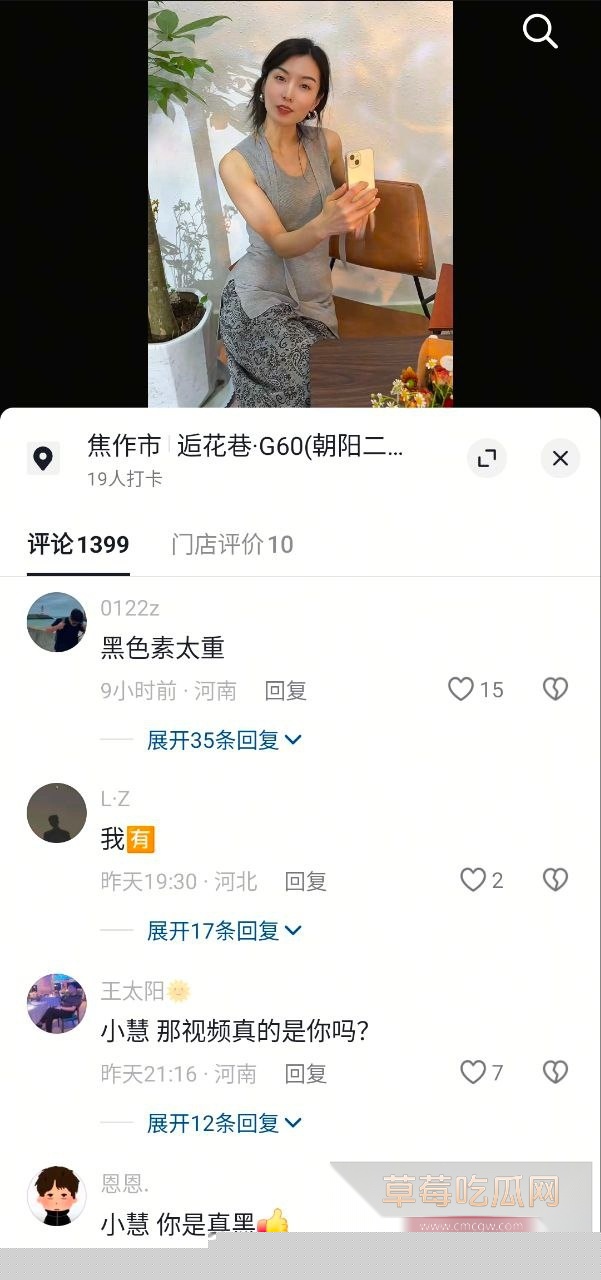Switch to the 评论 1399 tab
This screenshot has width=601, height=1280.
pyautogui.click(x=78, y=545)
